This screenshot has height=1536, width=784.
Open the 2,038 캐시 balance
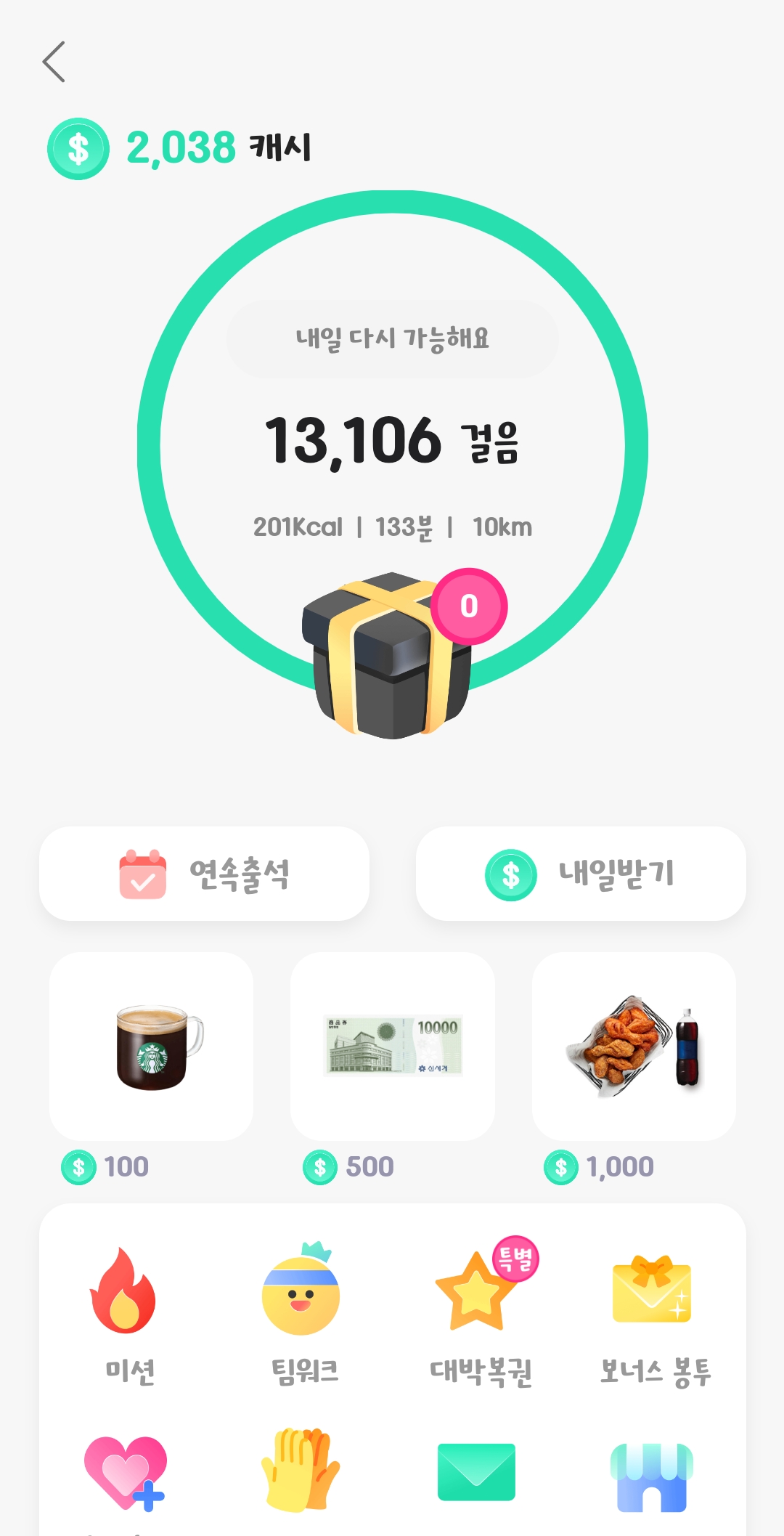click(x=181, y=148)
